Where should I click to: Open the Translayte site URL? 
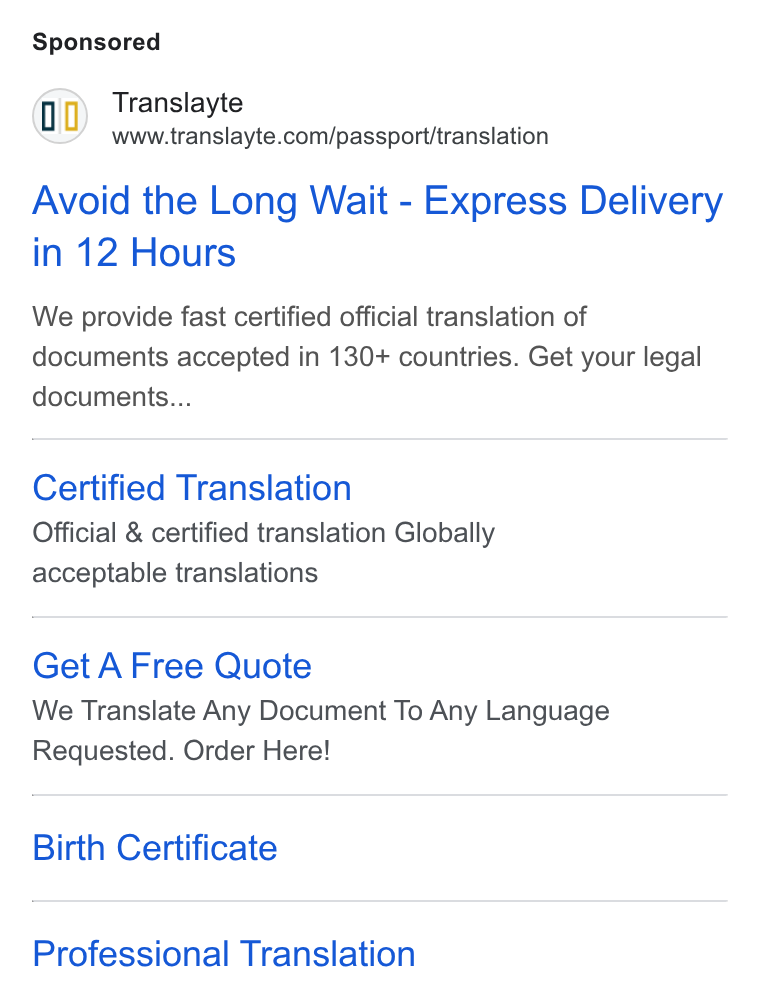click(330, 136)
